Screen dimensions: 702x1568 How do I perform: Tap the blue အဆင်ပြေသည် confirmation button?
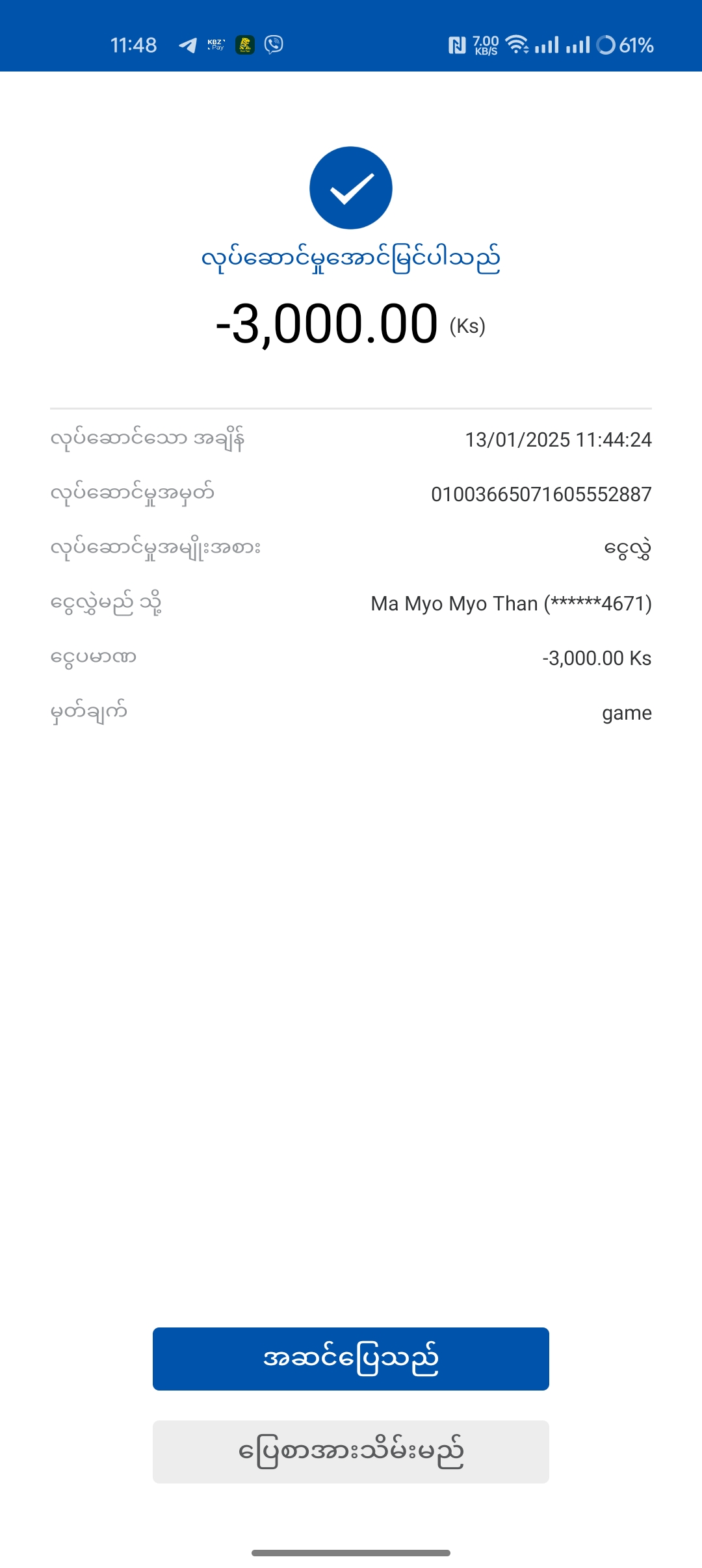point(351,1359)
